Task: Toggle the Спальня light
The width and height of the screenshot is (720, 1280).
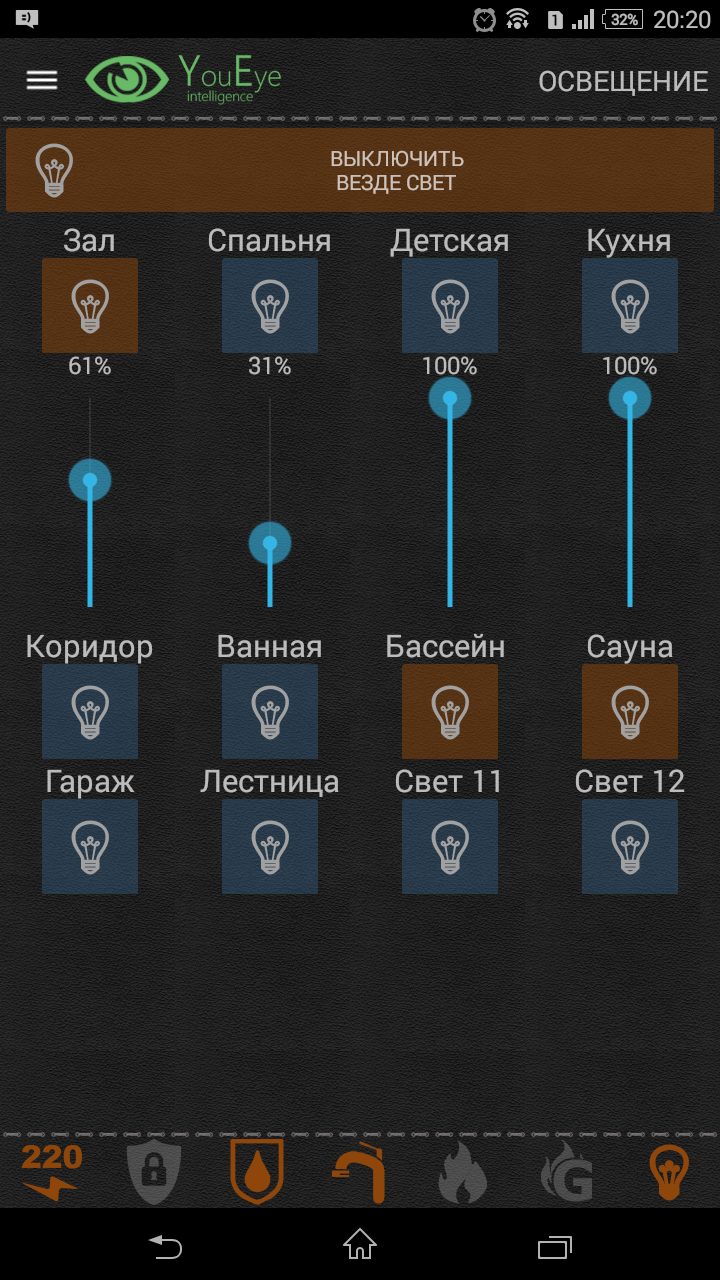Action: tap(270, 306)
